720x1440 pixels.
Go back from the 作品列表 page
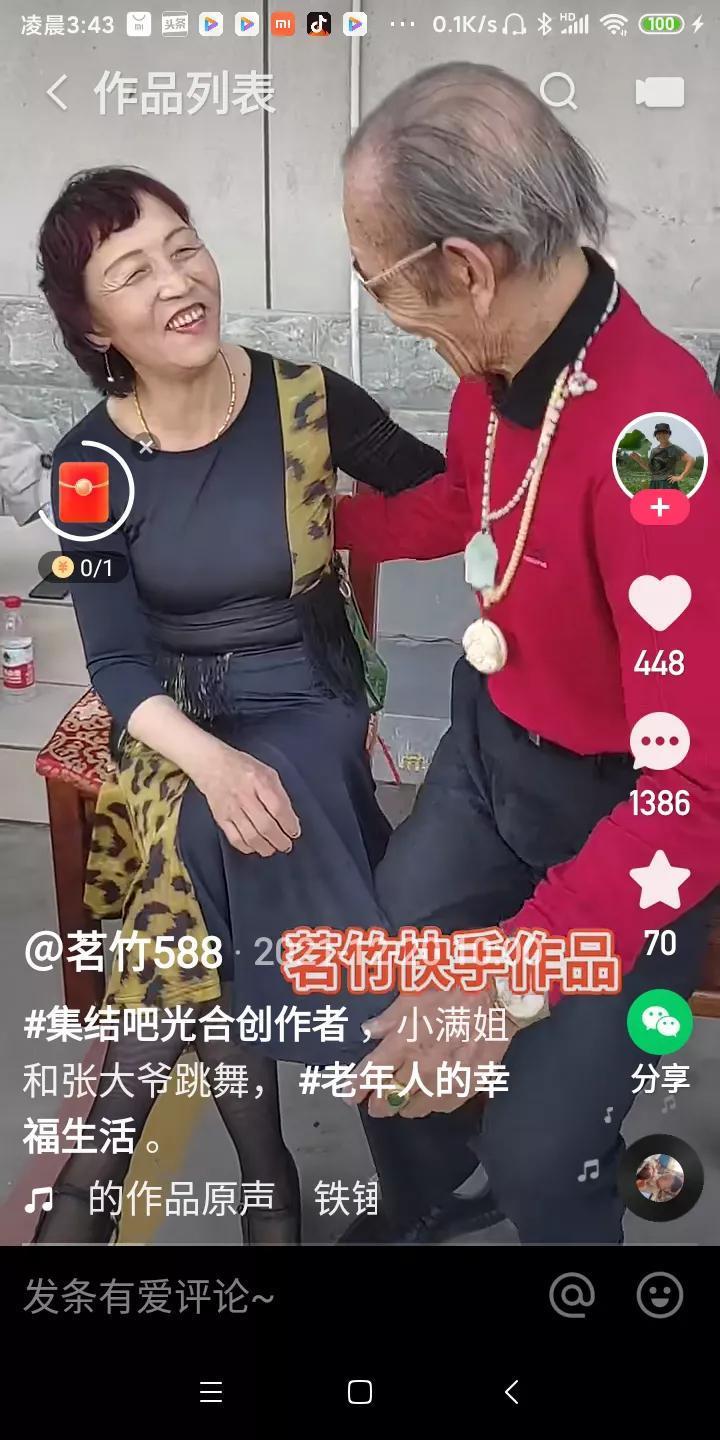click(x=57, y=93)
